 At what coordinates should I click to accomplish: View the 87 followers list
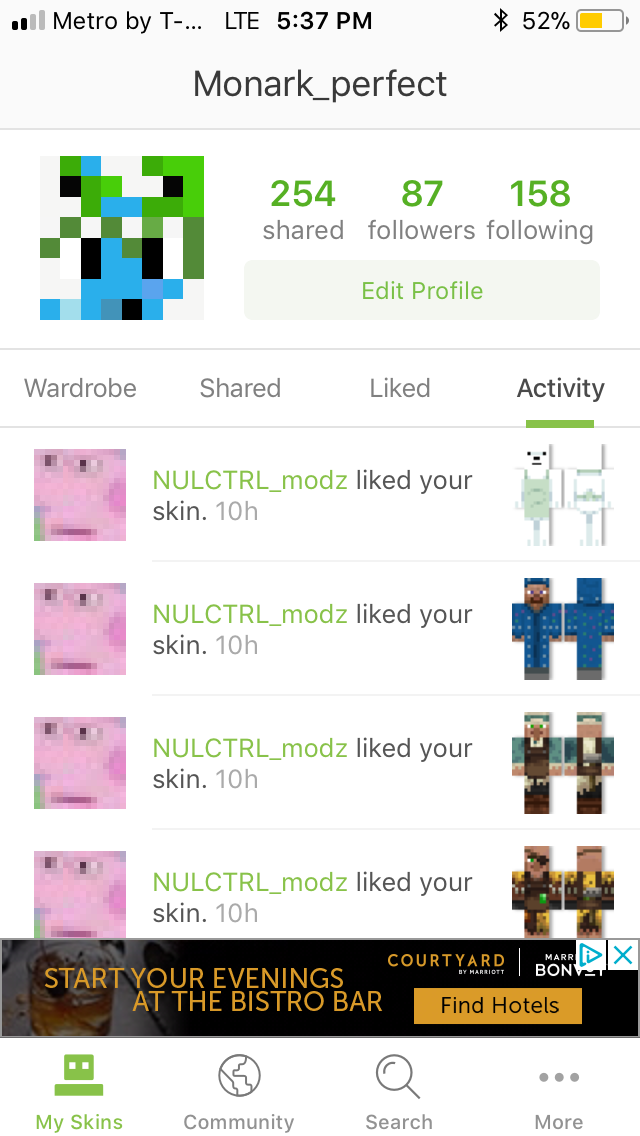(421, 209)
